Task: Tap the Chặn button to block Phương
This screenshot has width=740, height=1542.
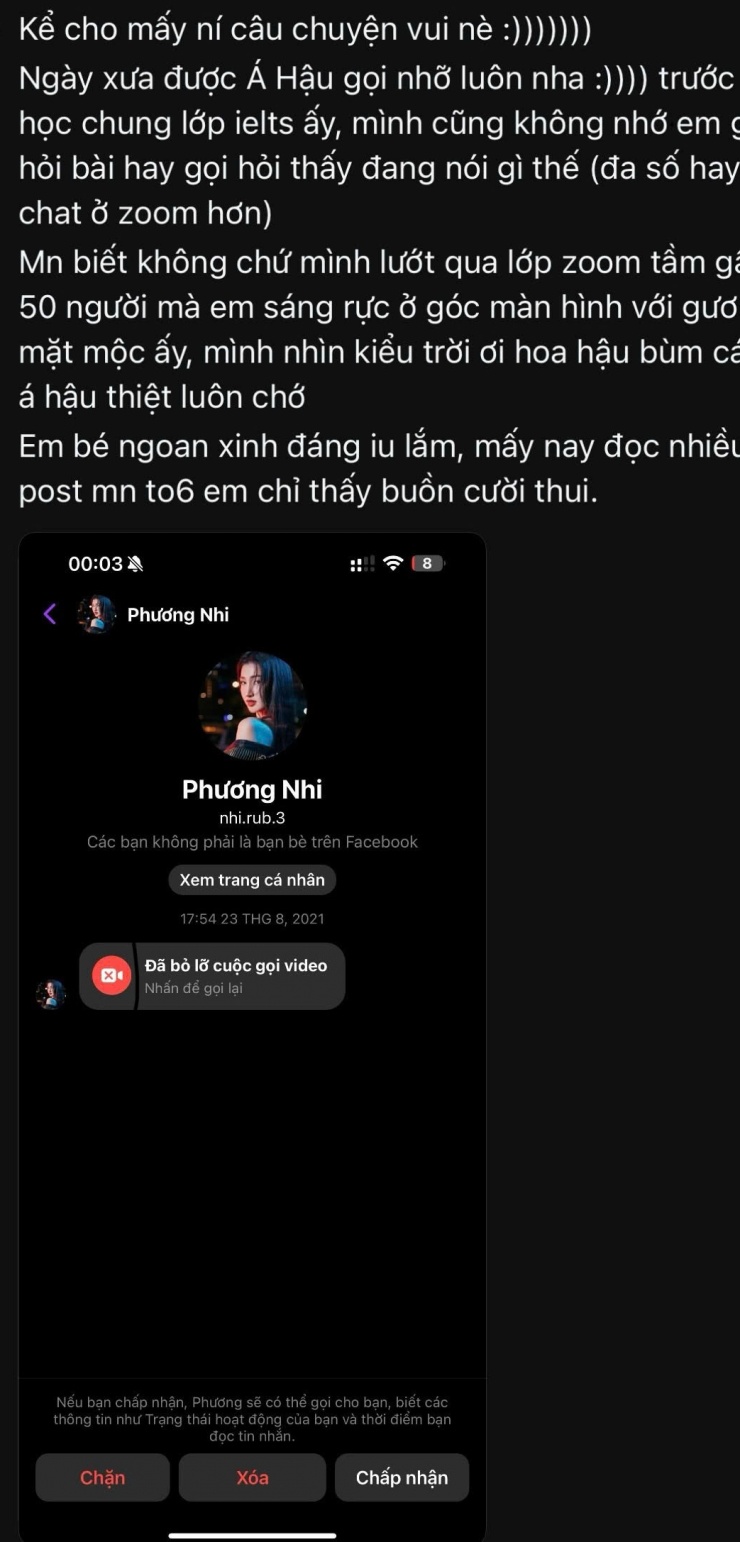Action: coord(102,1477)
